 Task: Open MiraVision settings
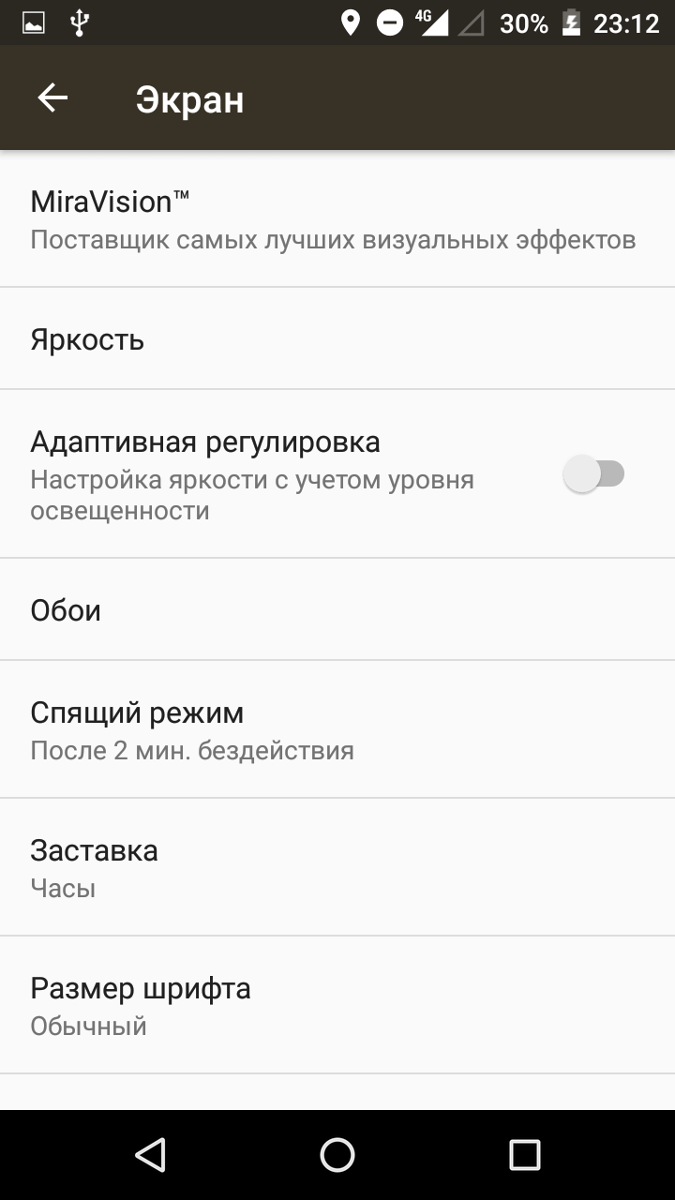(337, 219)
